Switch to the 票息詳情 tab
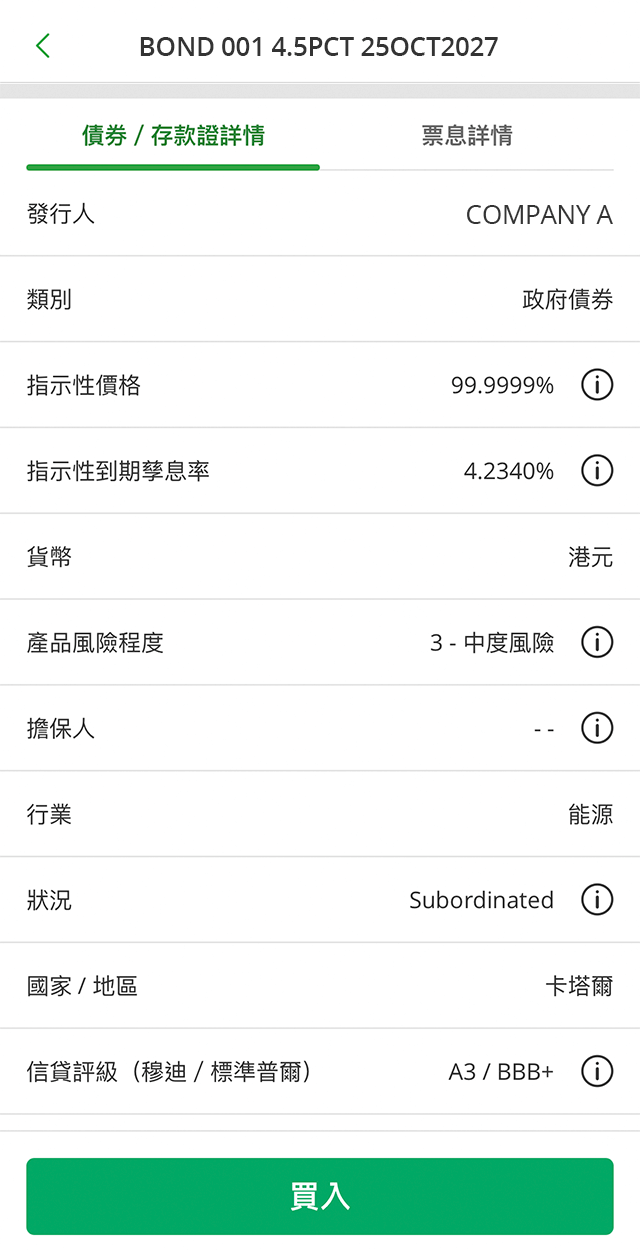Image resolution: width=640 pixels, height=1250 pixels. coord(467,136)
